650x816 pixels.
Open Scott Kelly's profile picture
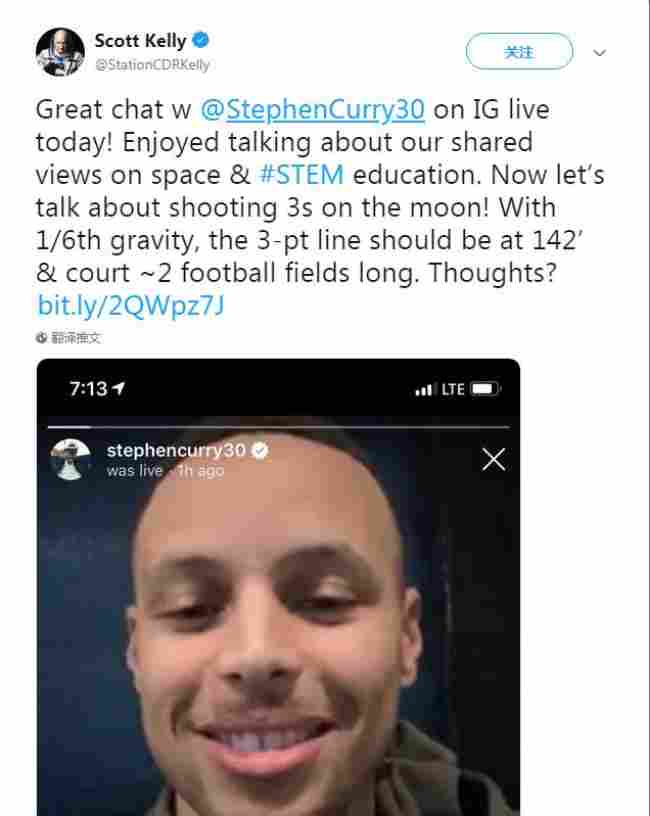60,53
